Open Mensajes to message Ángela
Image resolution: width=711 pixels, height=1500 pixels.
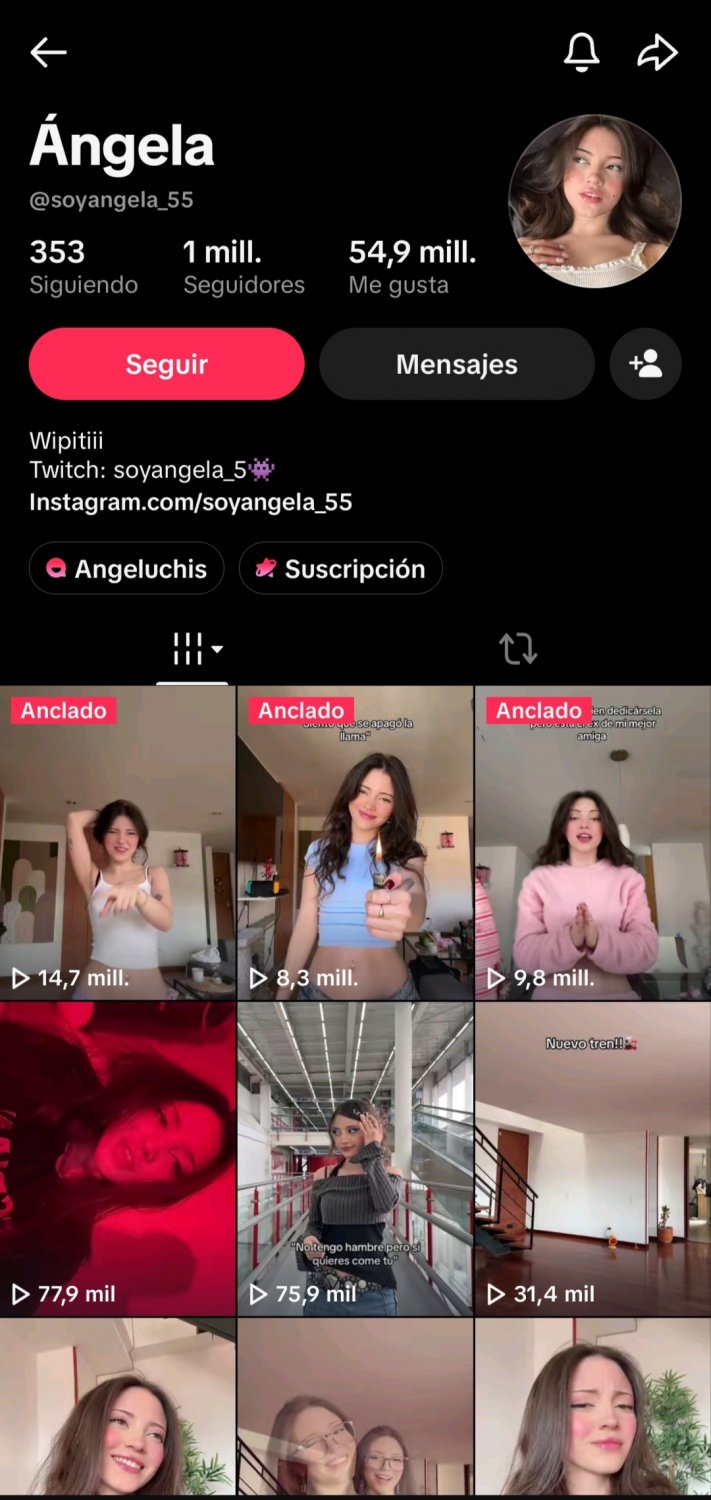pyautogui.click(x=457, y=364)
